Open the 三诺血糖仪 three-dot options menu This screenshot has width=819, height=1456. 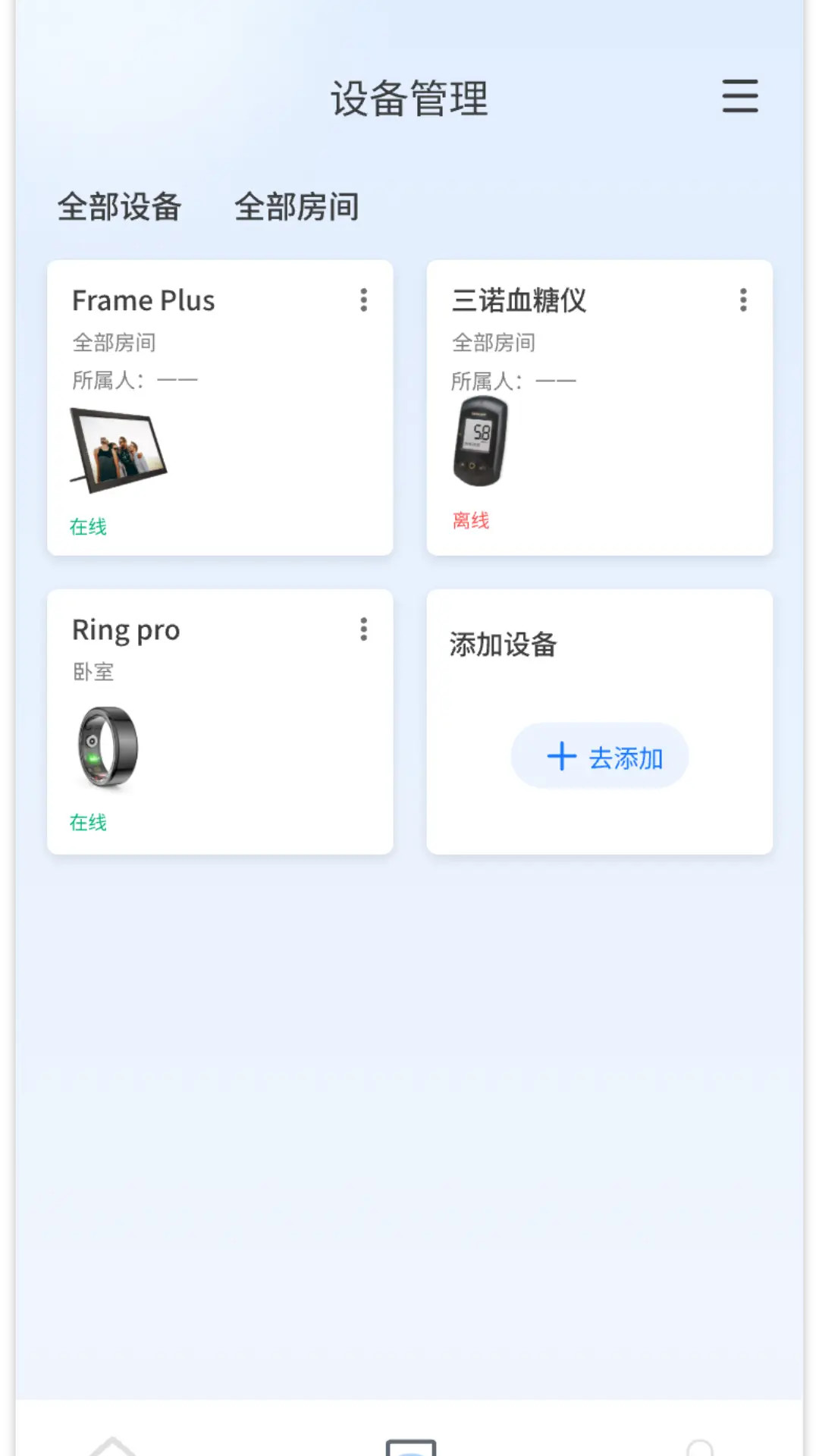pos(742,301)
